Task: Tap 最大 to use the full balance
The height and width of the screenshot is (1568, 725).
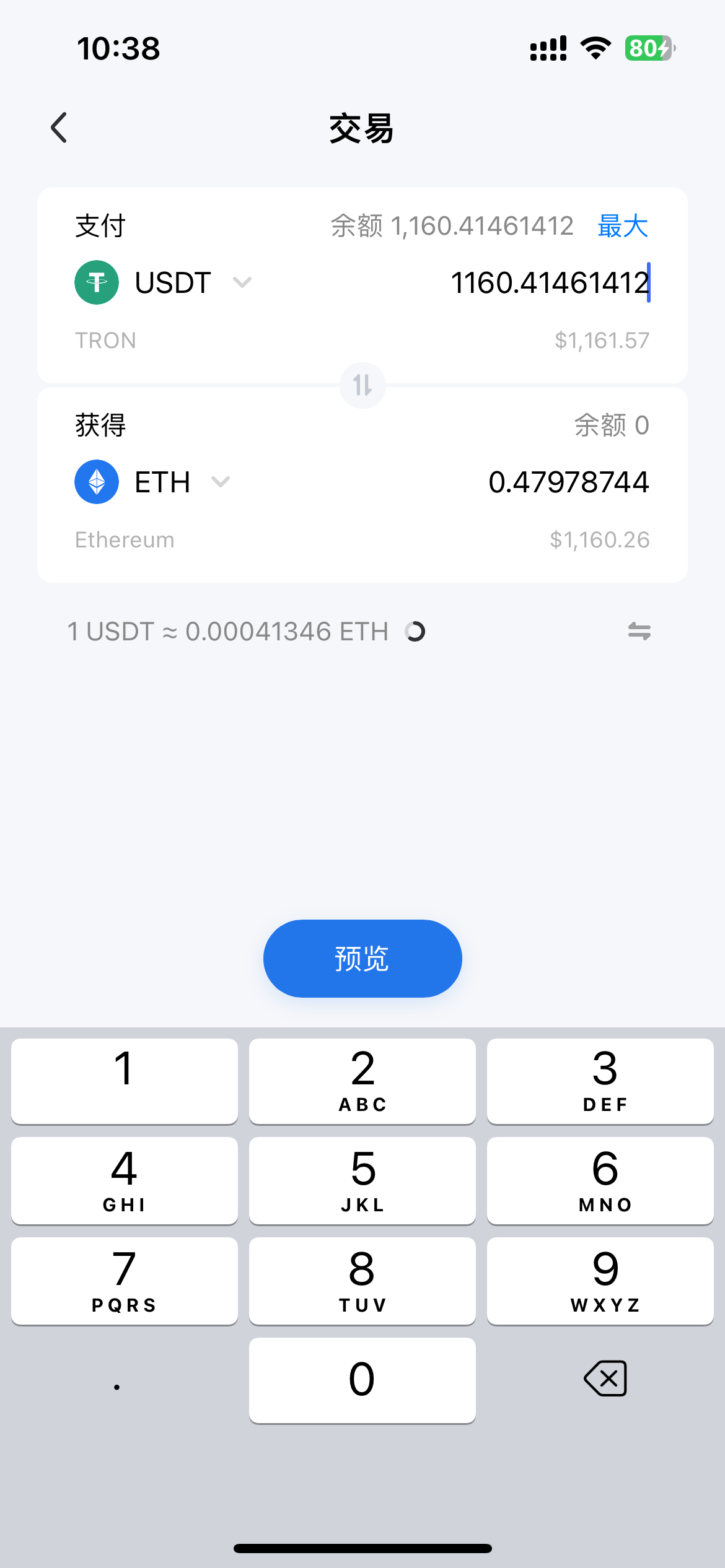Action: (x=623, y=226)
